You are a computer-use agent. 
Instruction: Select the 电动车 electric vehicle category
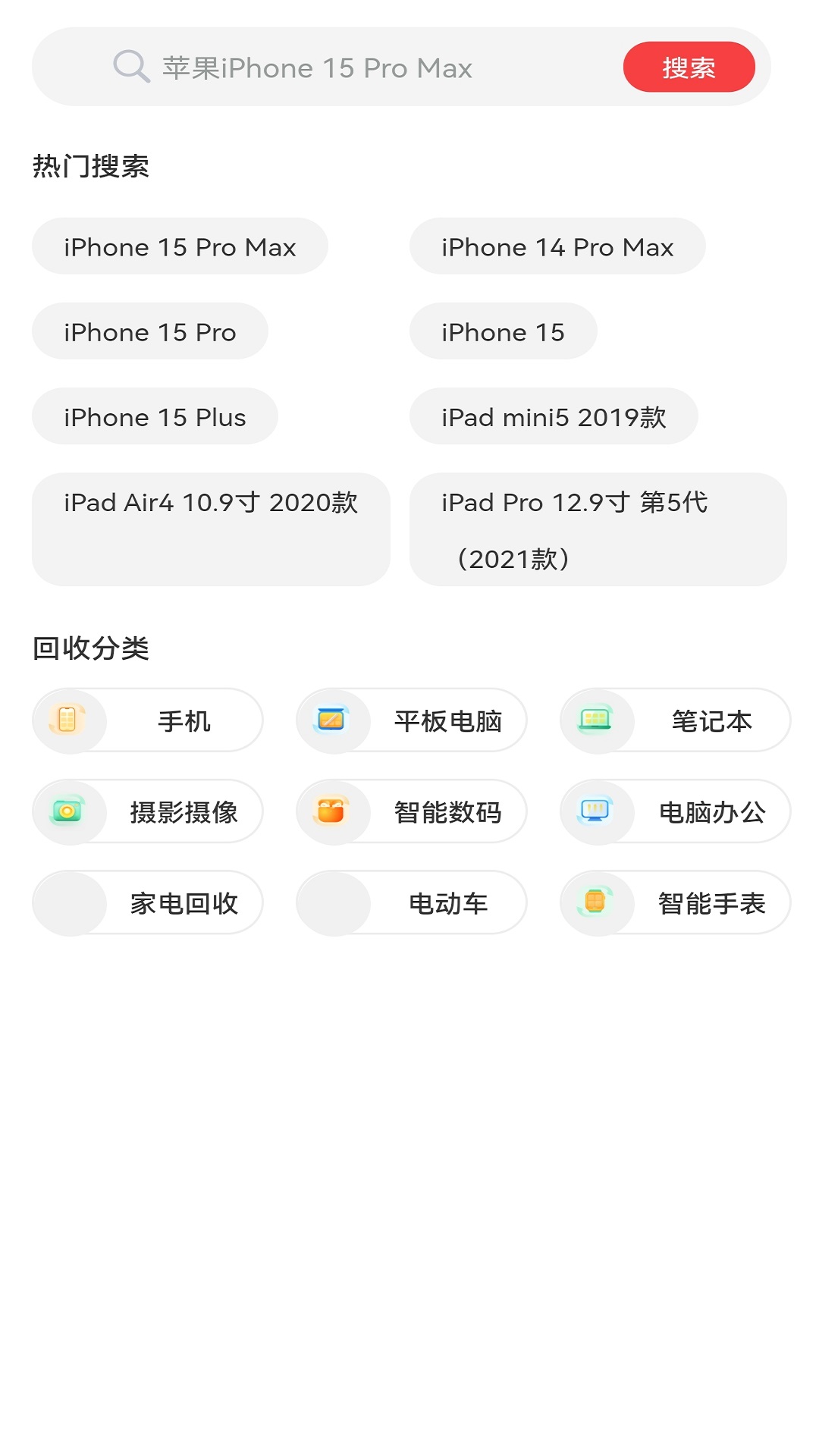tap(410, 903)
